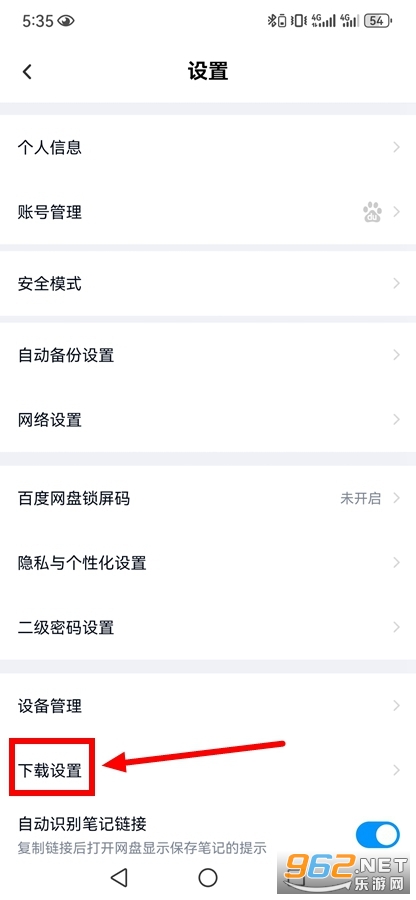Image resolution: width=416 pixels, height=900 pixels.
Task: Open 百度网盘锁屏码 setting
Action: 208,498
